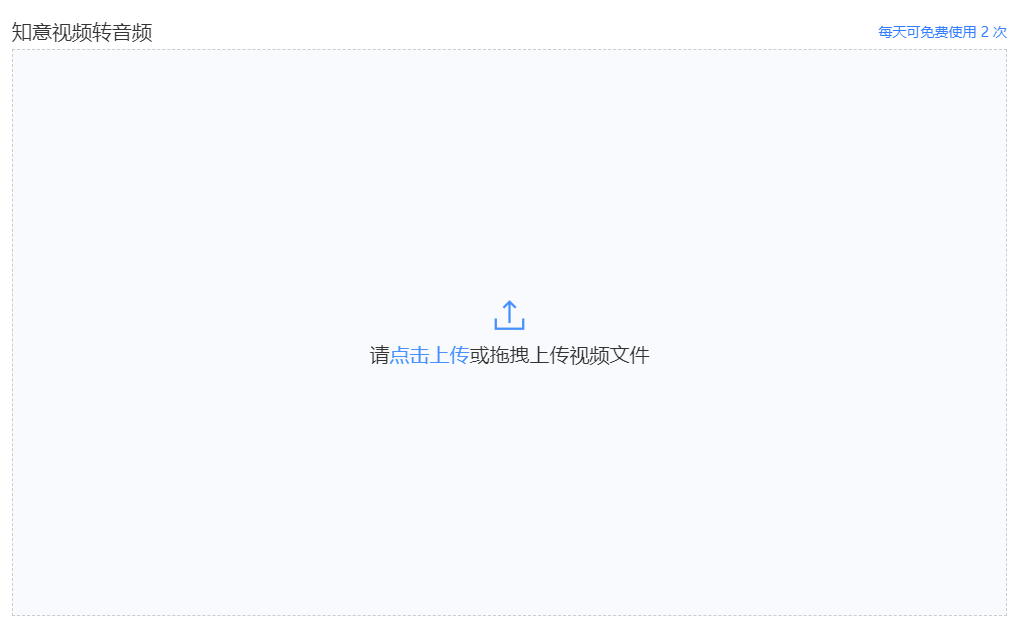Tap the upload arrow icon

[509, 315]
